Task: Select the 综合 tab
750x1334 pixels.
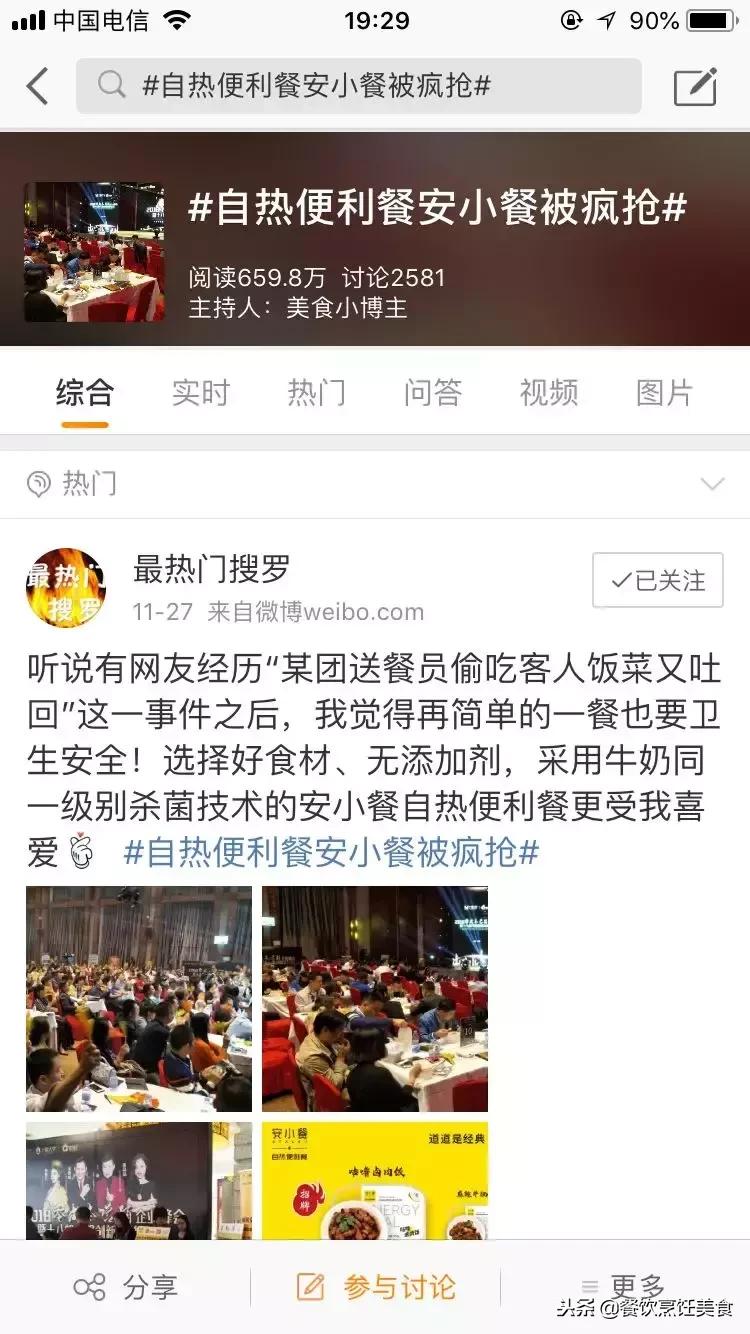Action: click(x=84, y=393)
